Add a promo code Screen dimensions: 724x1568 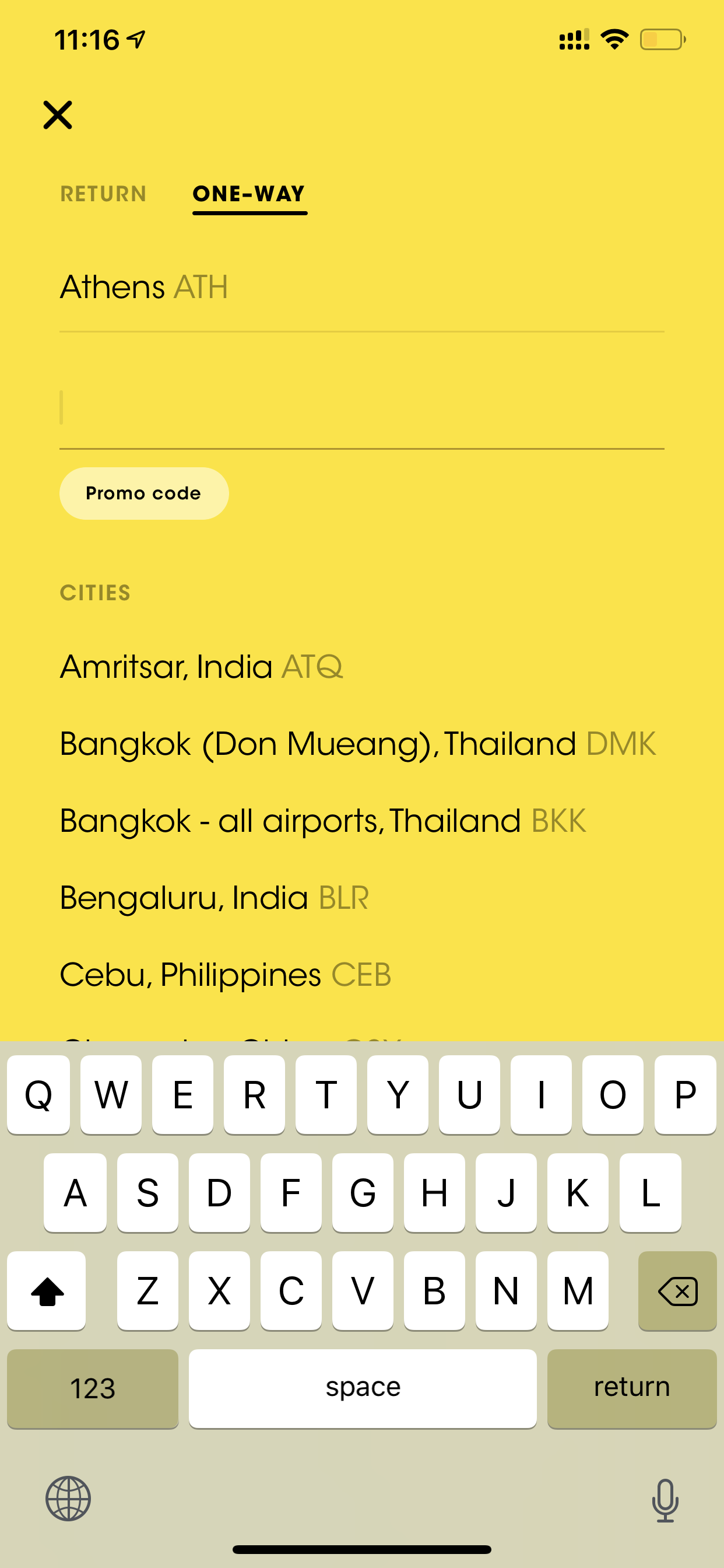point(144,493)
